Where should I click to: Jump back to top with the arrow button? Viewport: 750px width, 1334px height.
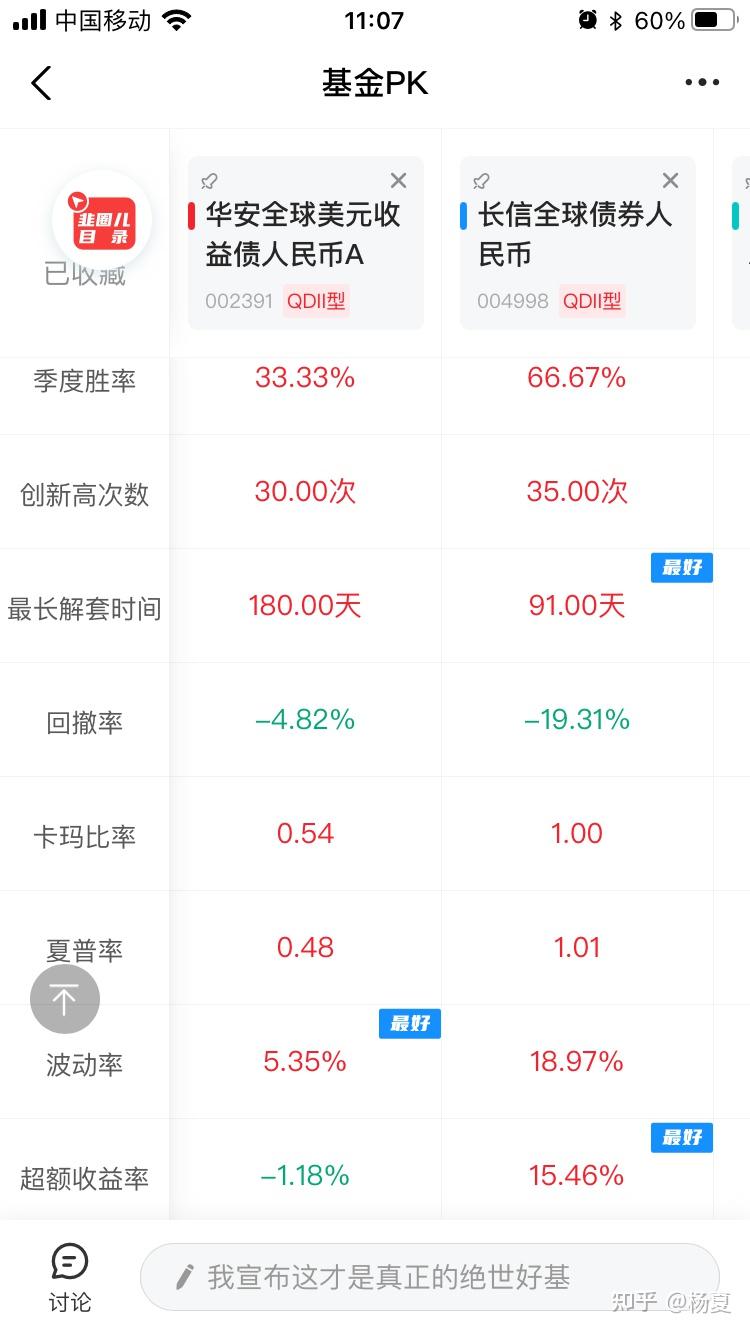65,999
